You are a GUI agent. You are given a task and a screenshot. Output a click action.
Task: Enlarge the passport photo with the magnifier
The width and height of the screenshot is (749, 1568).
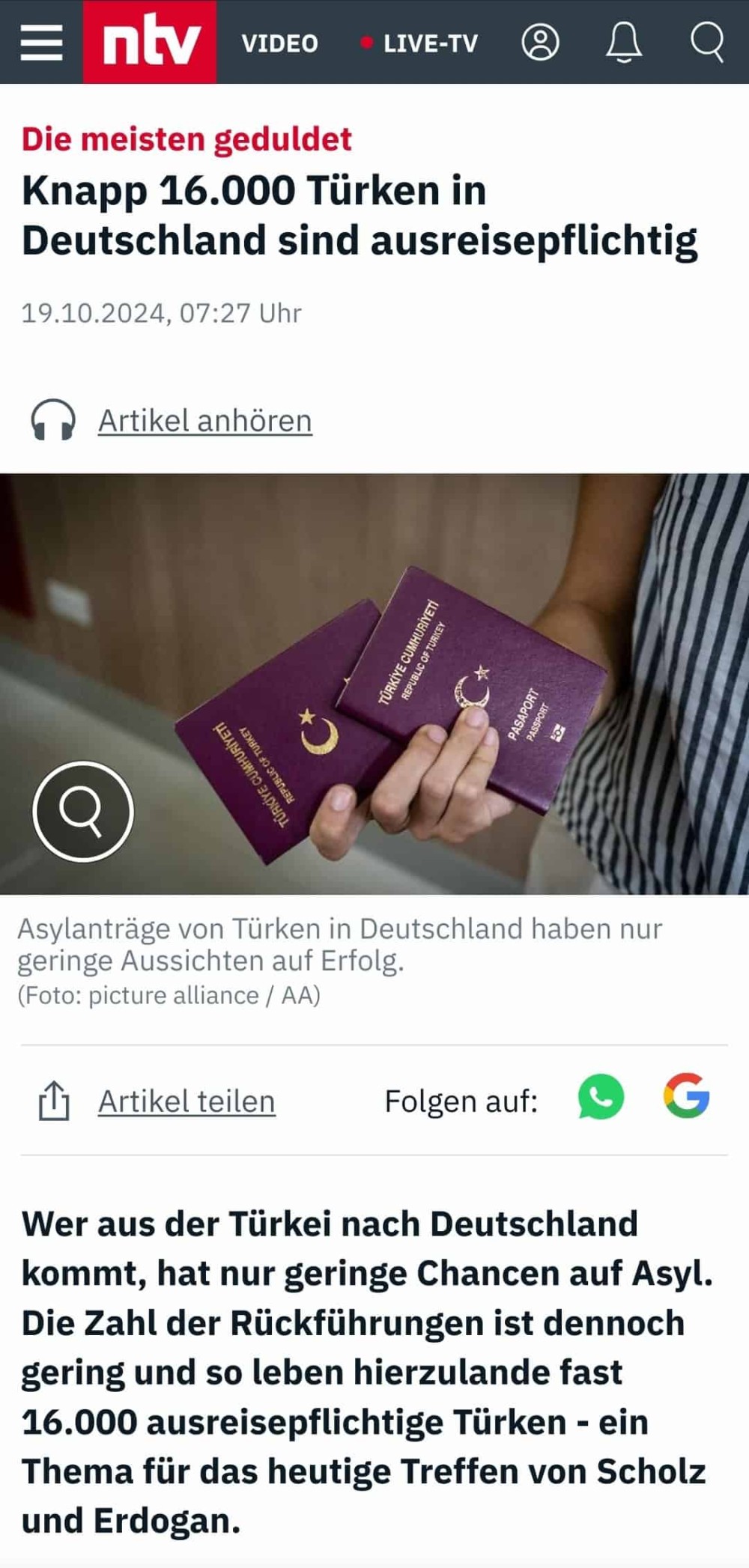click(x=83, y=811)
